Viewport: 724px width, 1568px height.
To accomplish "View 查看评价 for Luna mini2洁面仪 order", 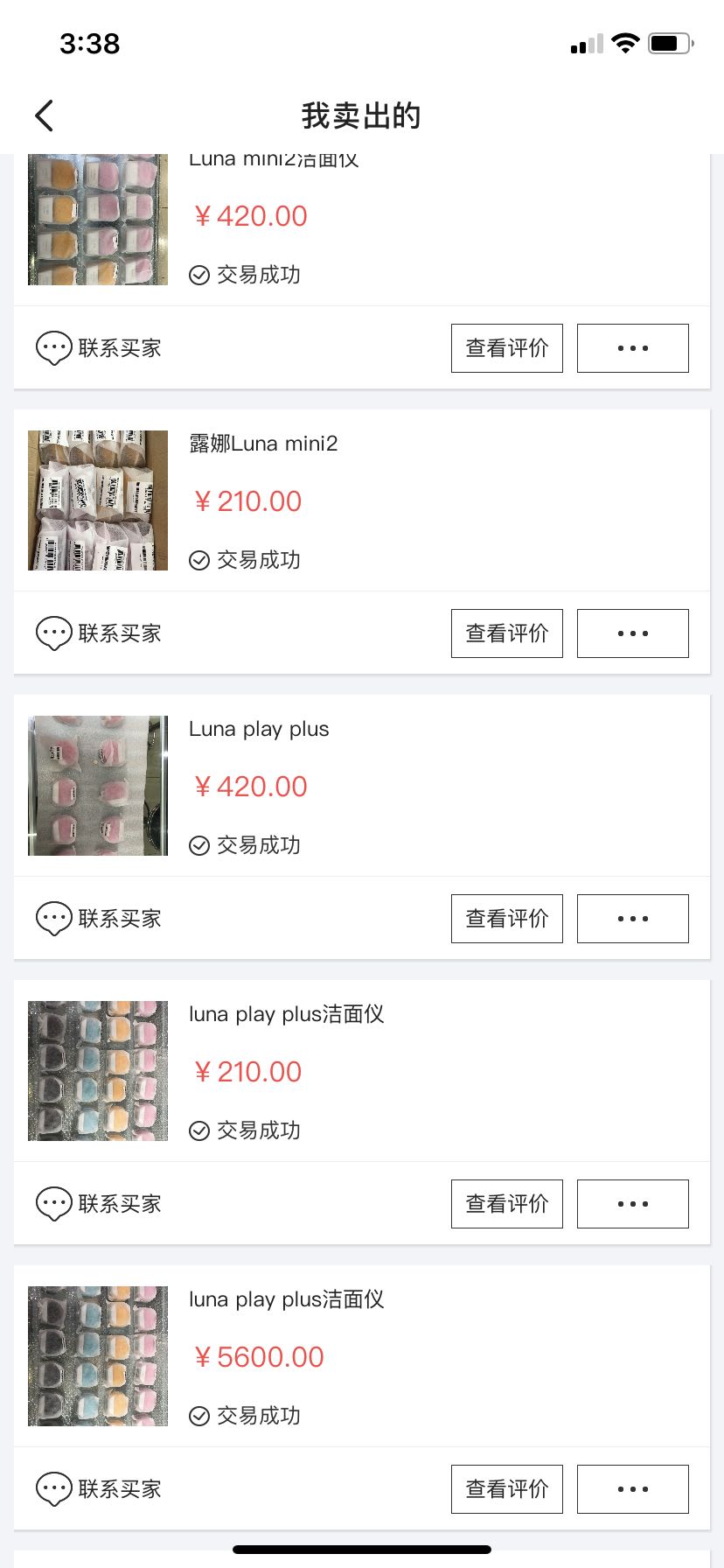I will coord(506,348).
